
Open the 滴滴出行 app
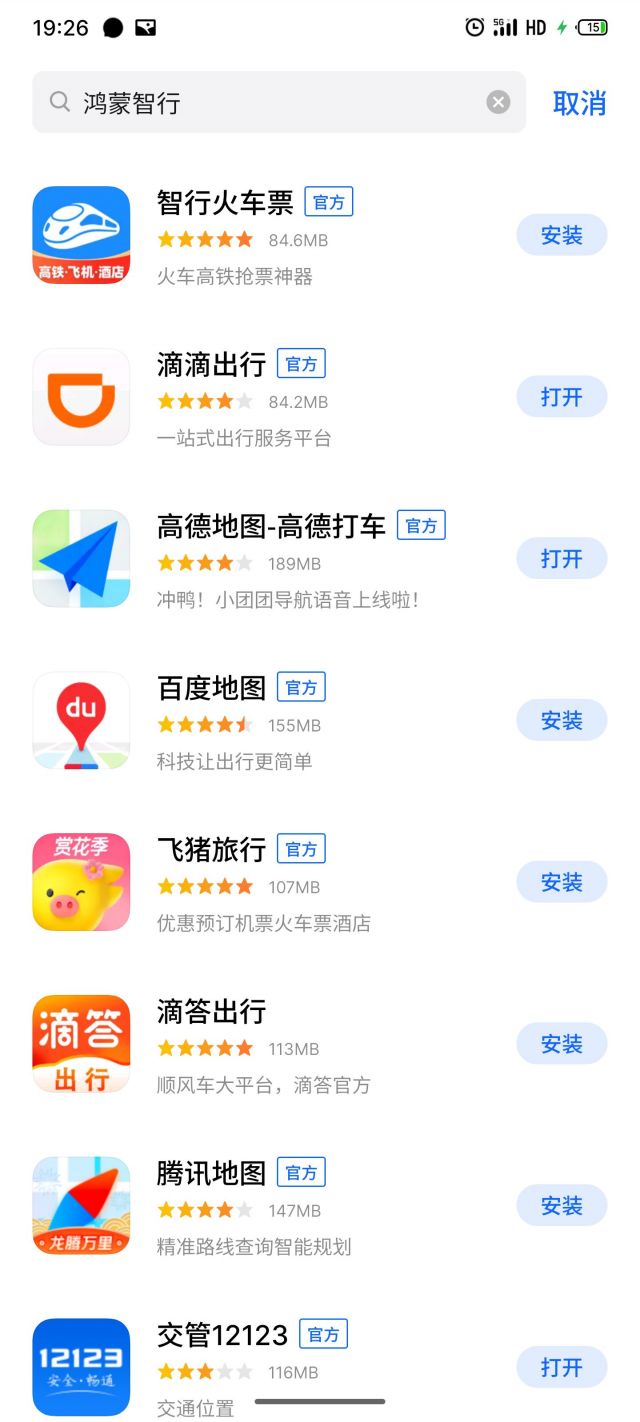tap(561, 397)
